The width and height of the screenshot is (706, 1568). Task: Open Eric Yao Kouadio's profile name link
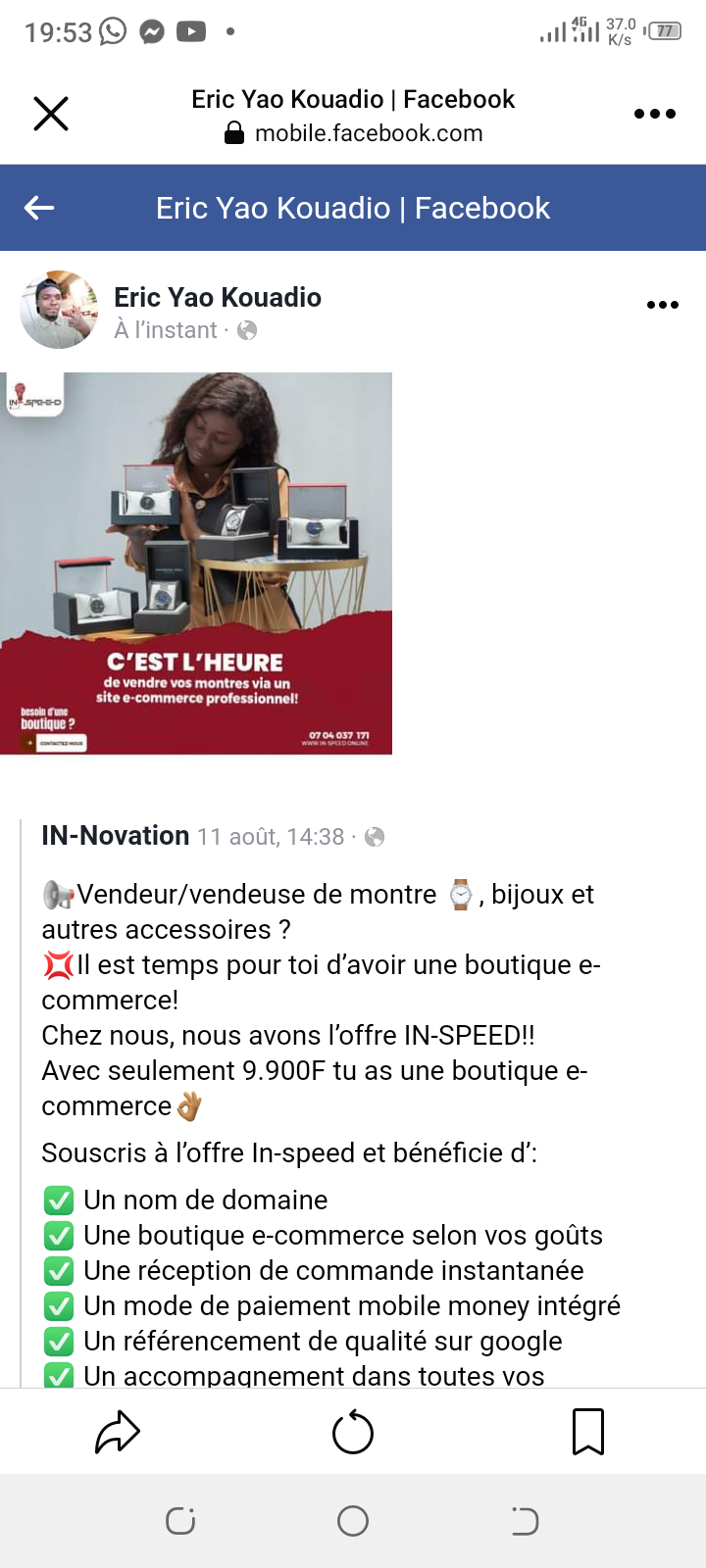point(218,297)
